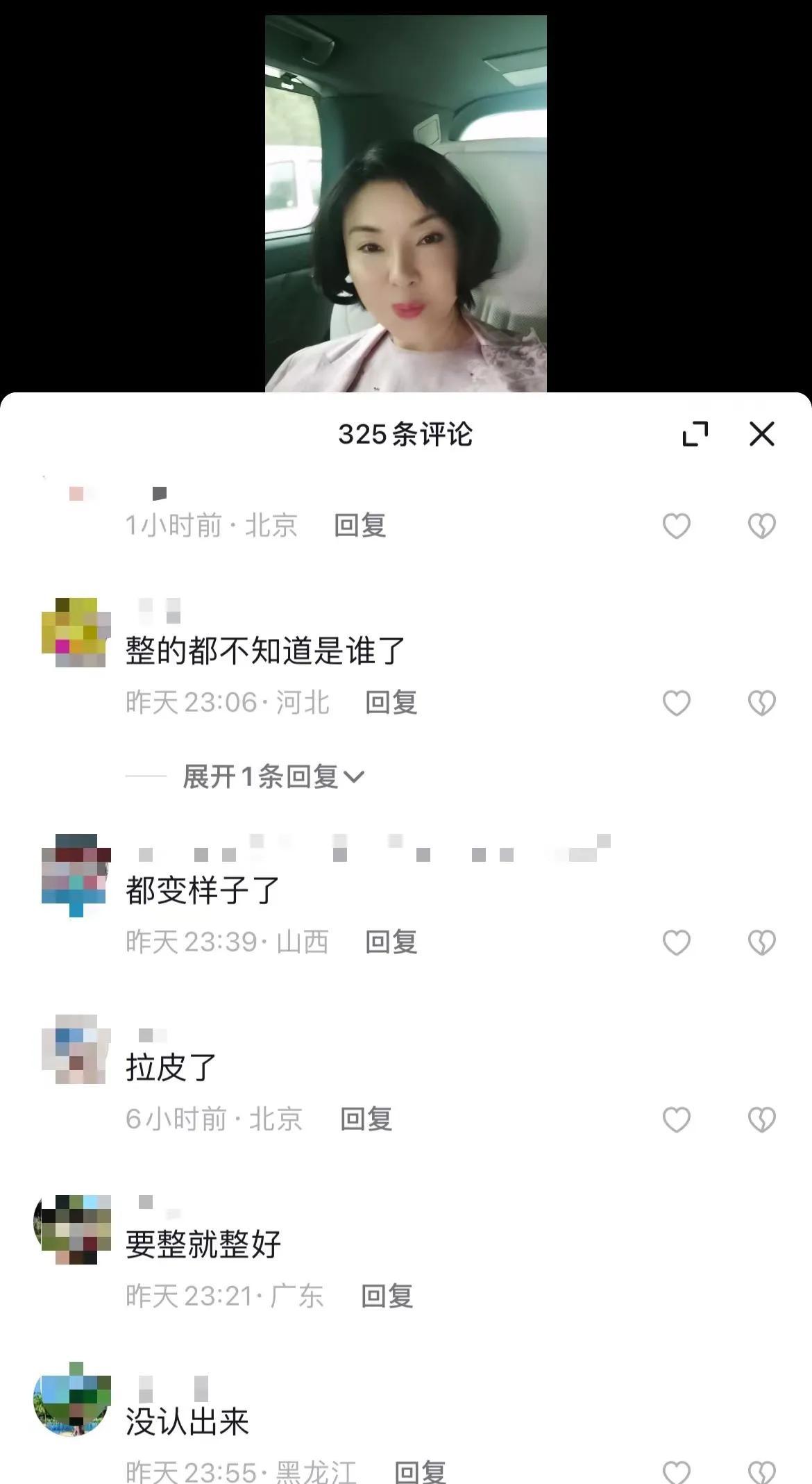Like the 1小时前 Beijing comment
Viewport: 812px width, 1484px height.
676,526
